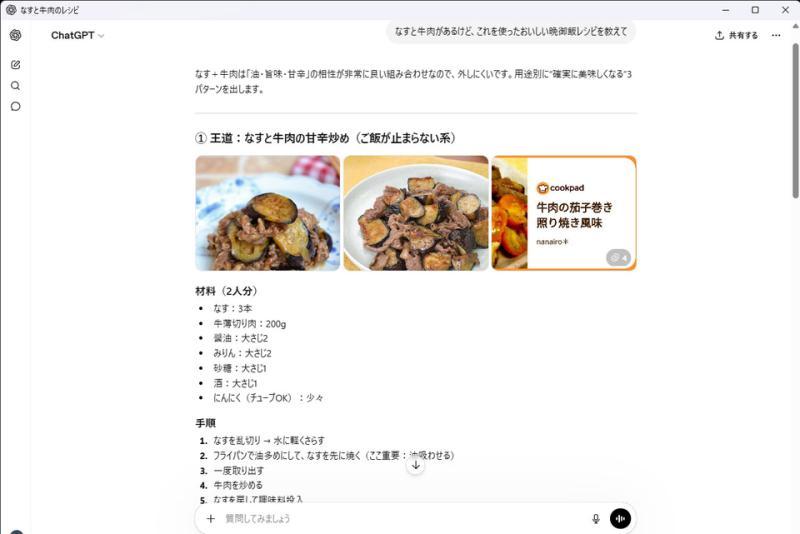
Task: Tap the 共有する share button
Action: click(736, 35)
